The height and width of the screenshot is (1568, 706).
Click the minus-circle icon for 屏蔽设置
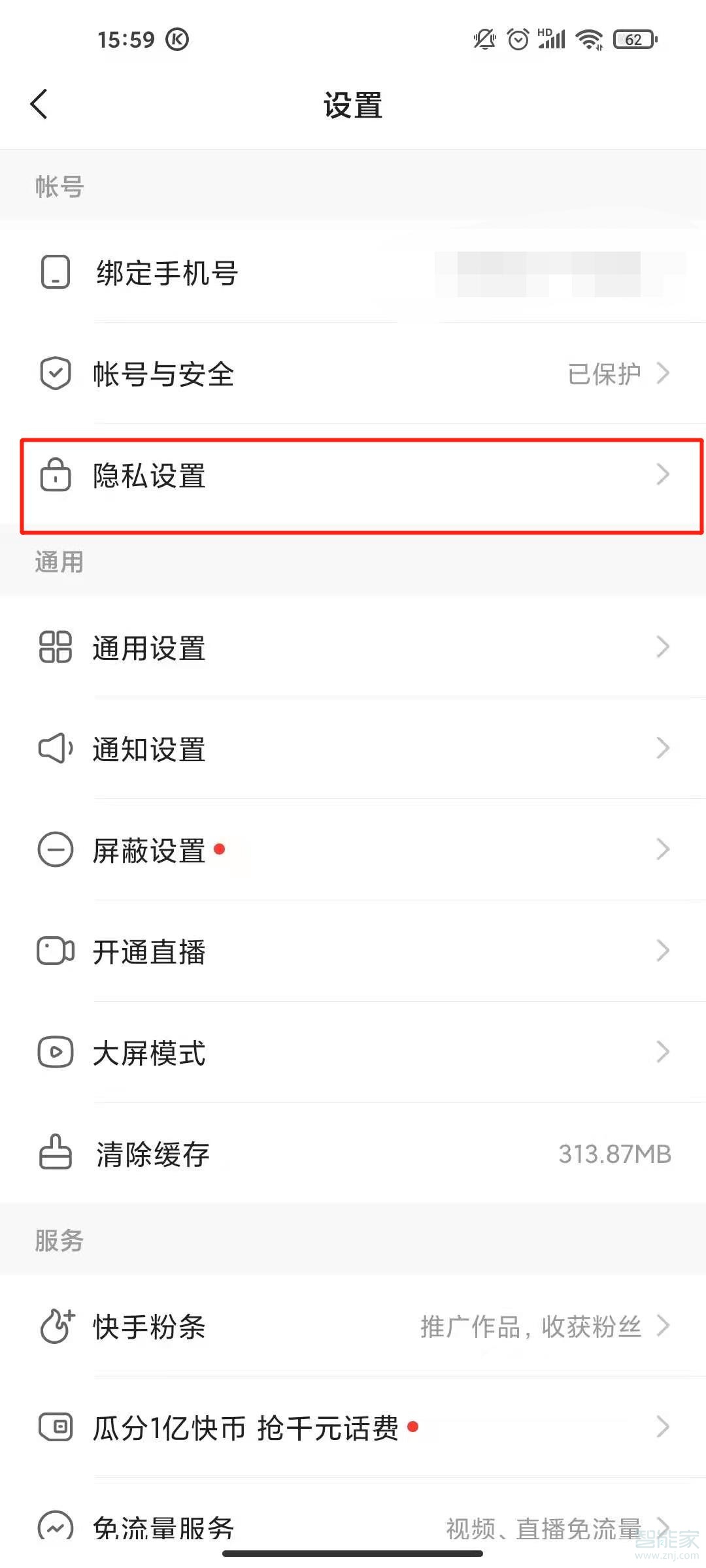[55, 851]
